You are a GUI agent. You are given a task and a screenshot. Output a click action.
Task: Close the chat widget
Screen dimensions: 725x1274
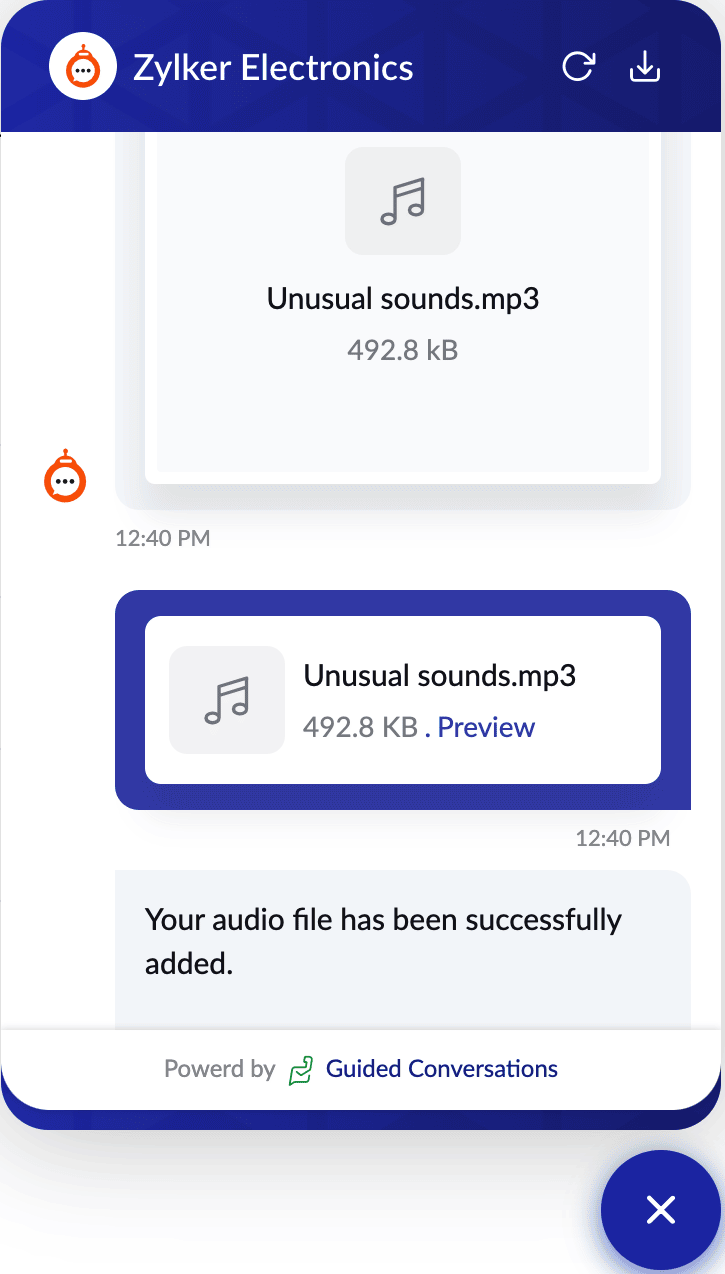660,1211
